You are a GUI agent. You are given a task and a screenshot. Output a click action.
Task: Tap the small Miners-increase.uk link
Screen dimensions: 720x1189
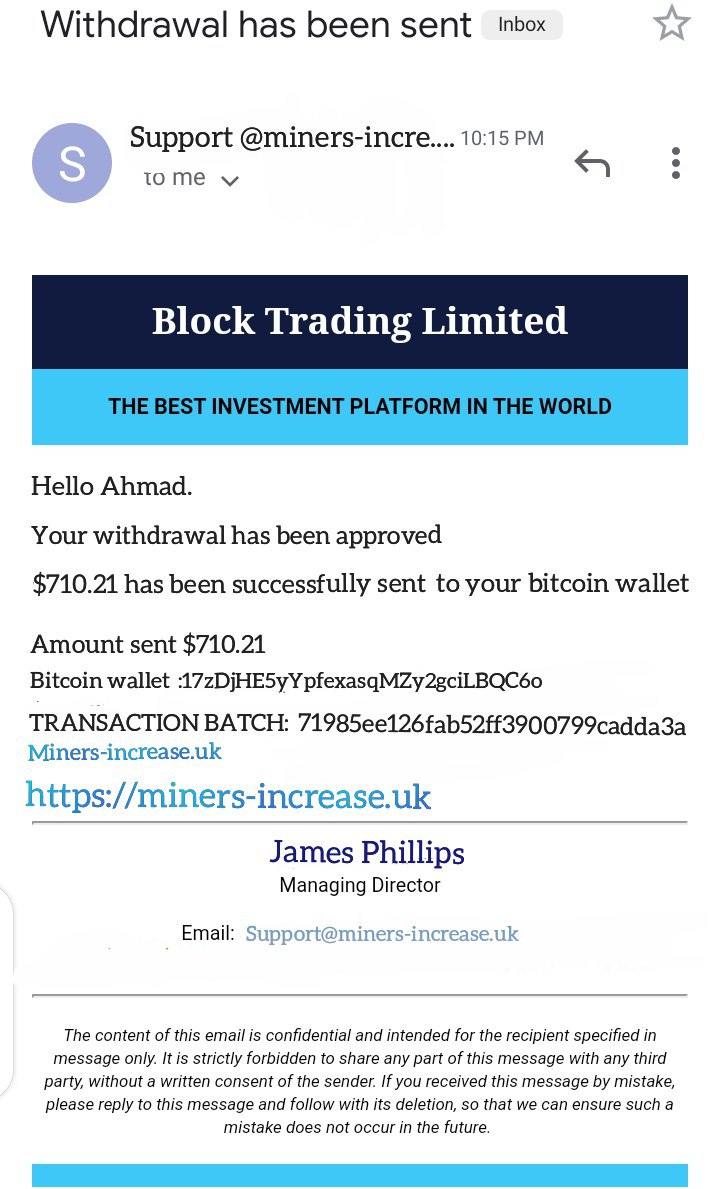click(125, 751)
